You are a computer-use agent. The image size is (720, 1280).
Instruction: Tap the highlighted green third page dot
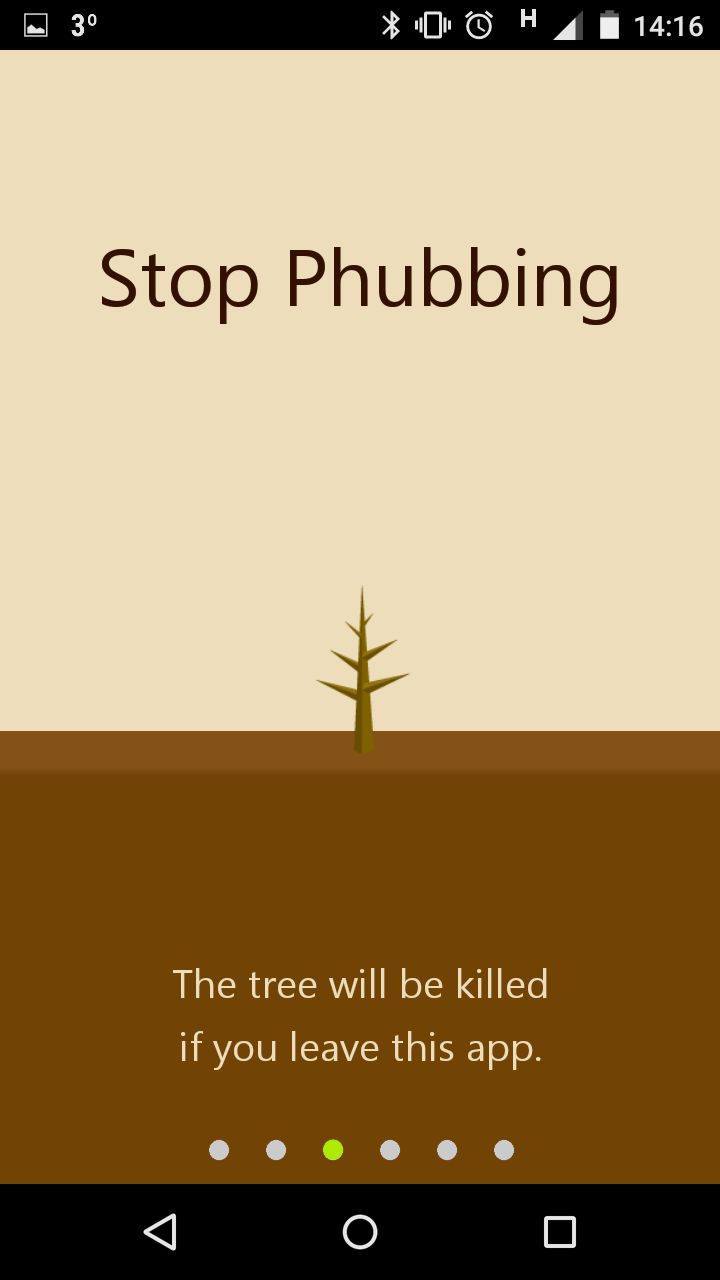coord(333,1150)
